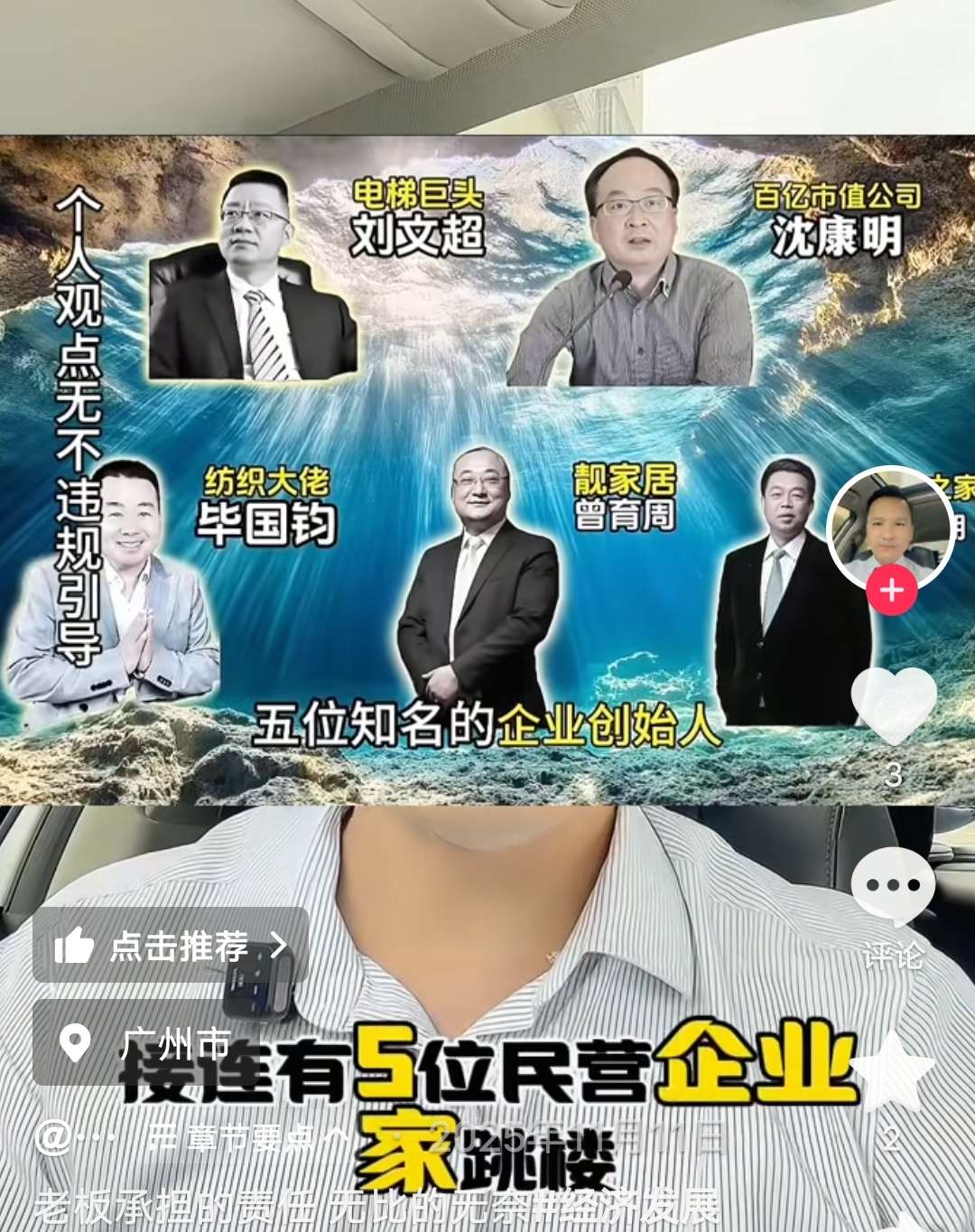Open the creator's profile avatar
Image resolution: width=975 pixels, height=1232 pixels.
[x=890, y=528]
